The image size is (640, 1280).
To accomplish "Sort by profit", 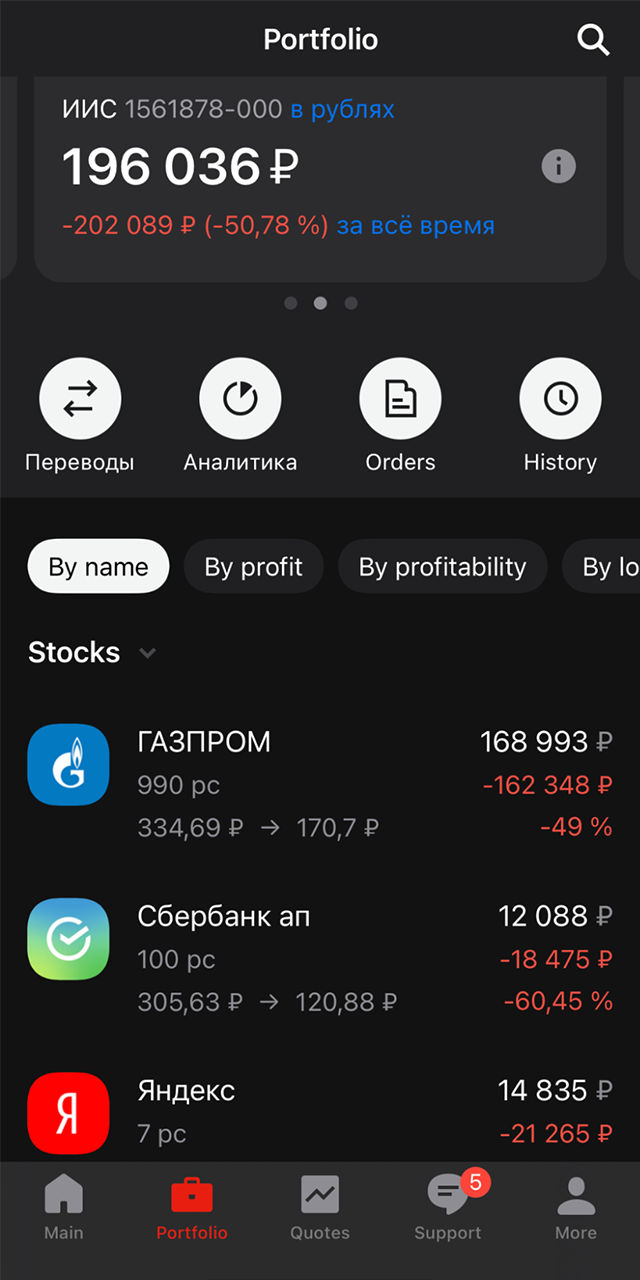I will 253,567.
